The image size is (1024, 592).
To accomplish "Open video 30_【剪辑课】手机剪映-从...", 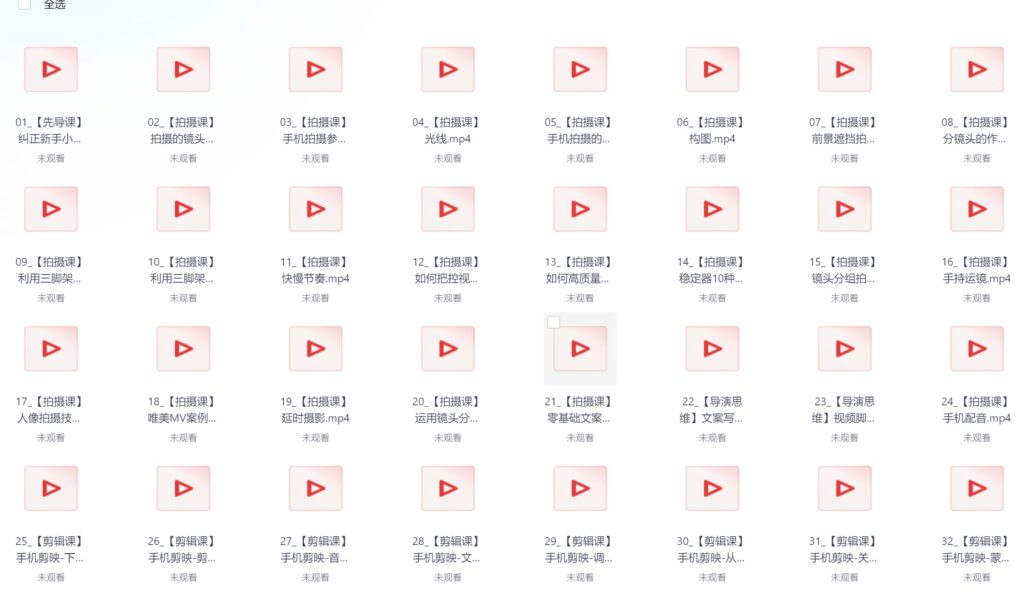I will 712,489.
